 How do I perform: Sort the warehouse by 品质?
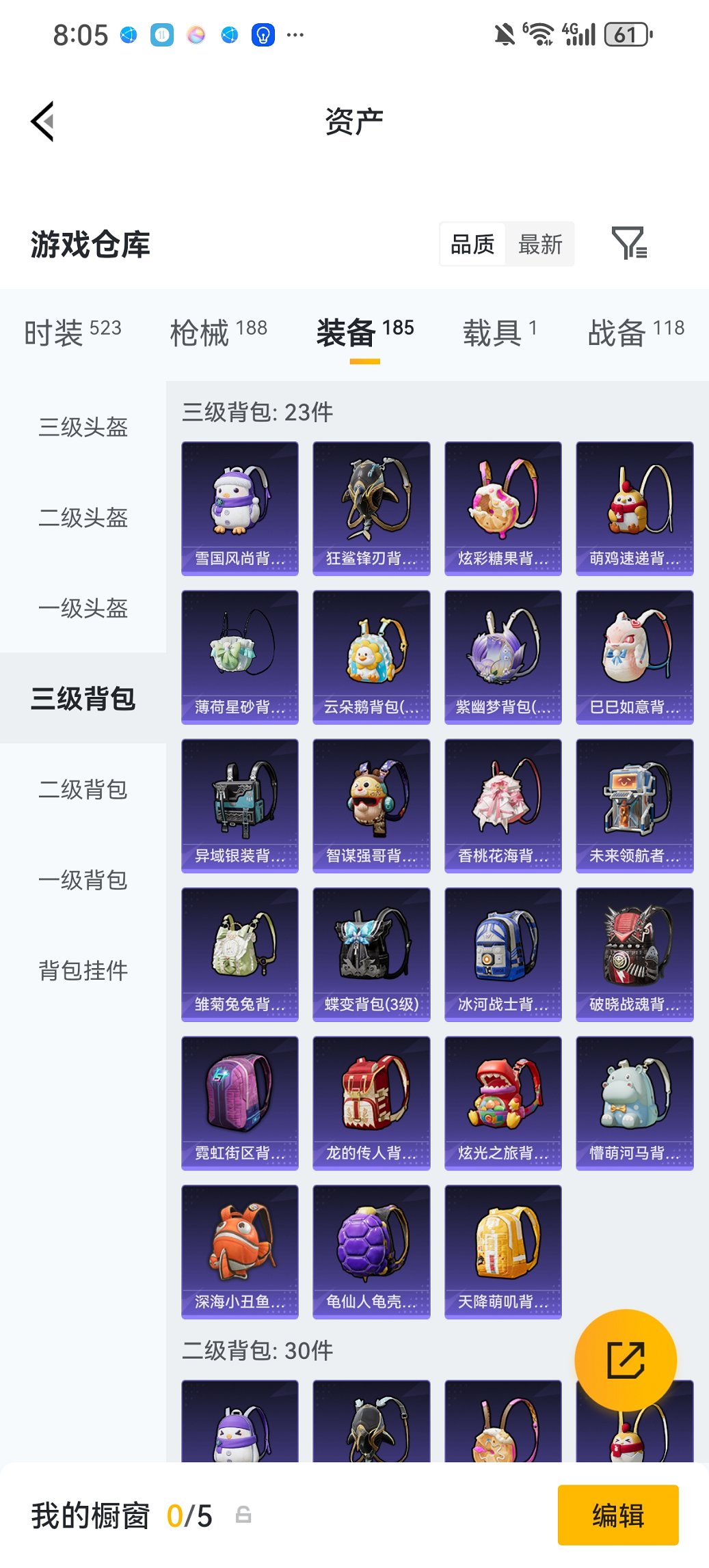[x=472, y=244]
